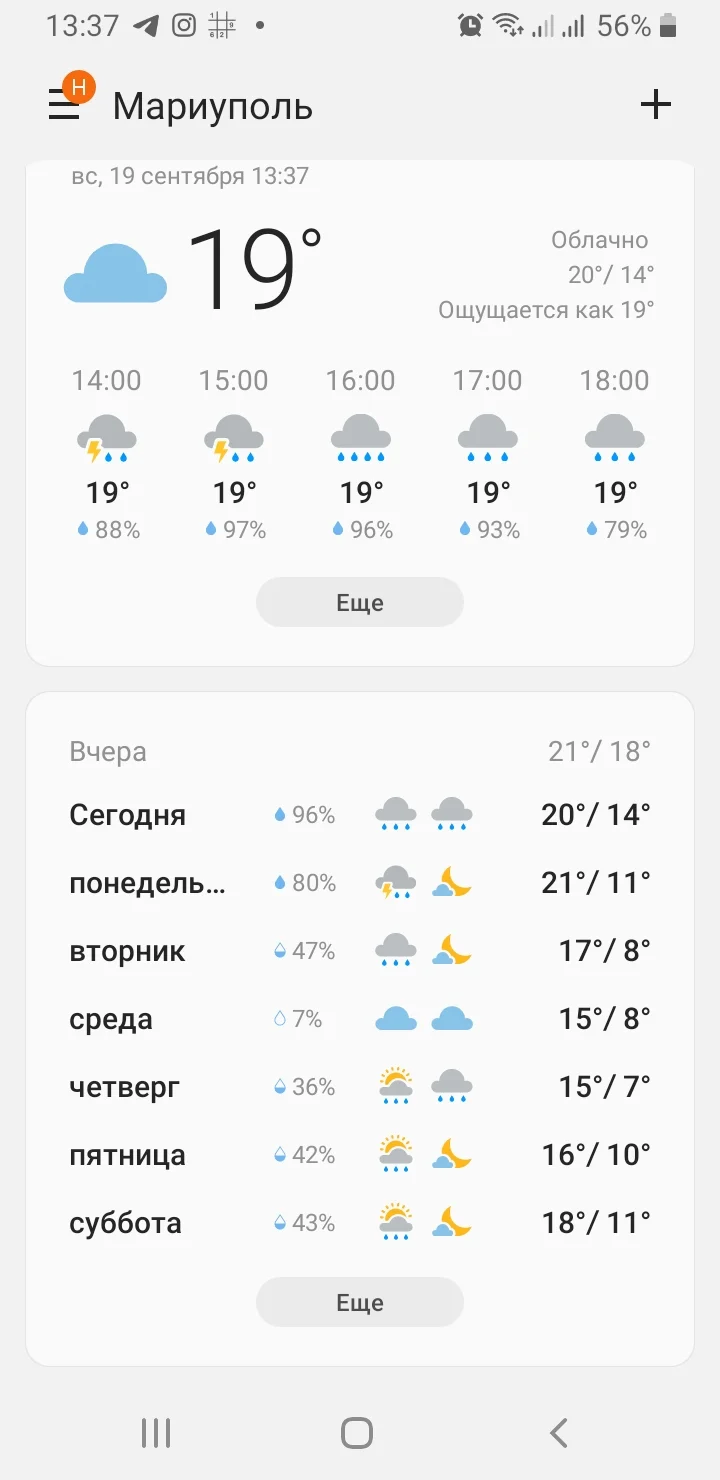Expand the weekly forecast with the lower Еще button
This screenshot has height=1480, width=720.
coord(359,1302)
